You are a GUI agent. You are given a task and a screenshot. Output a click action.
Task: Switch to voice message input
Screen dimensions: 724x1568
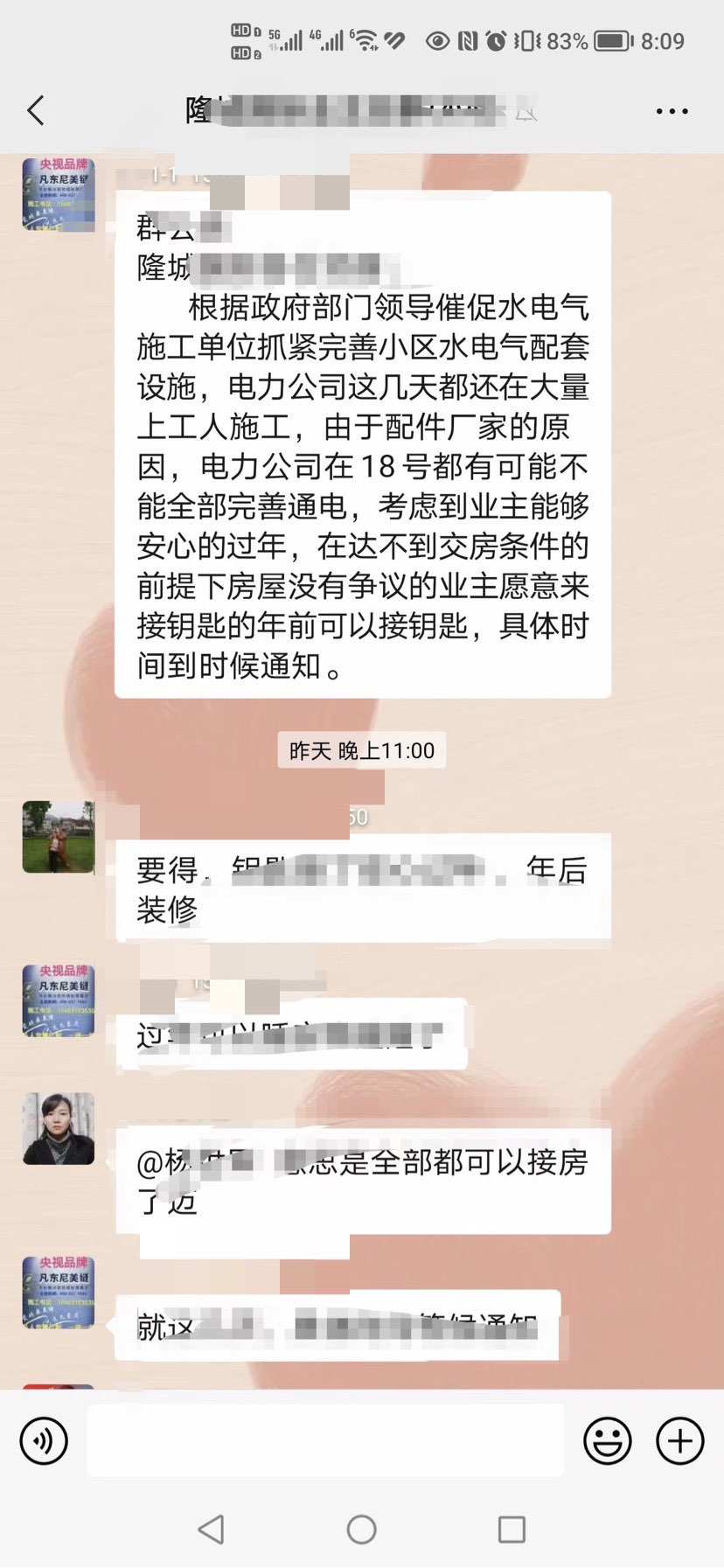coord(44,1440)
